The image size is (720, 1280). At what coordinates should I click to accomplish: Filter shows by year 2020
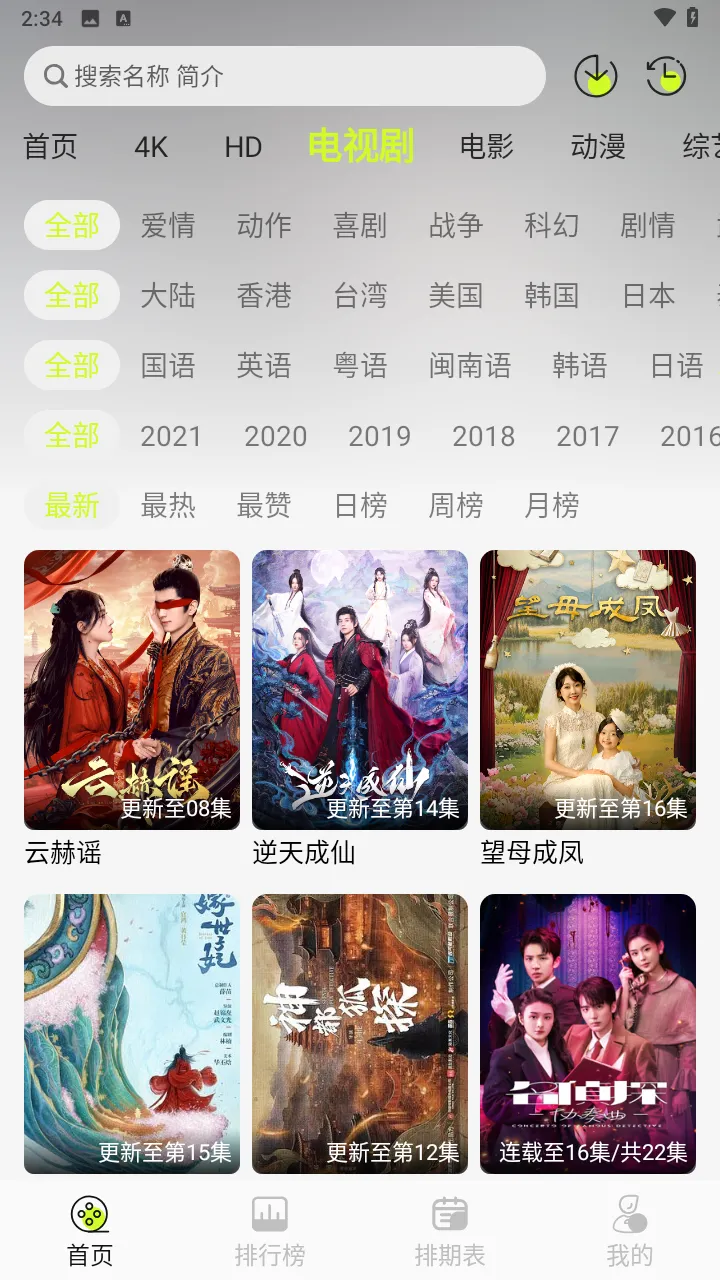(275, 436)
